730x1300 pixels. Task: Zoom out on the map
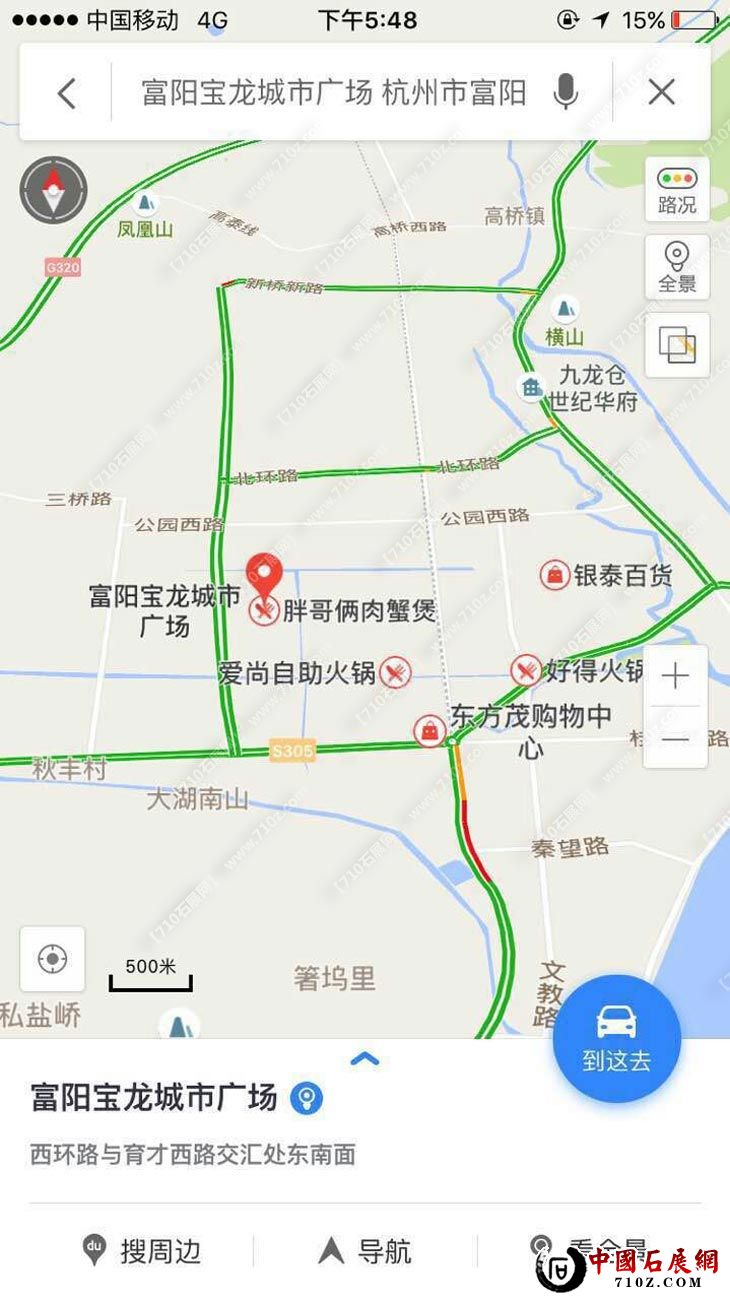point(675,738)
